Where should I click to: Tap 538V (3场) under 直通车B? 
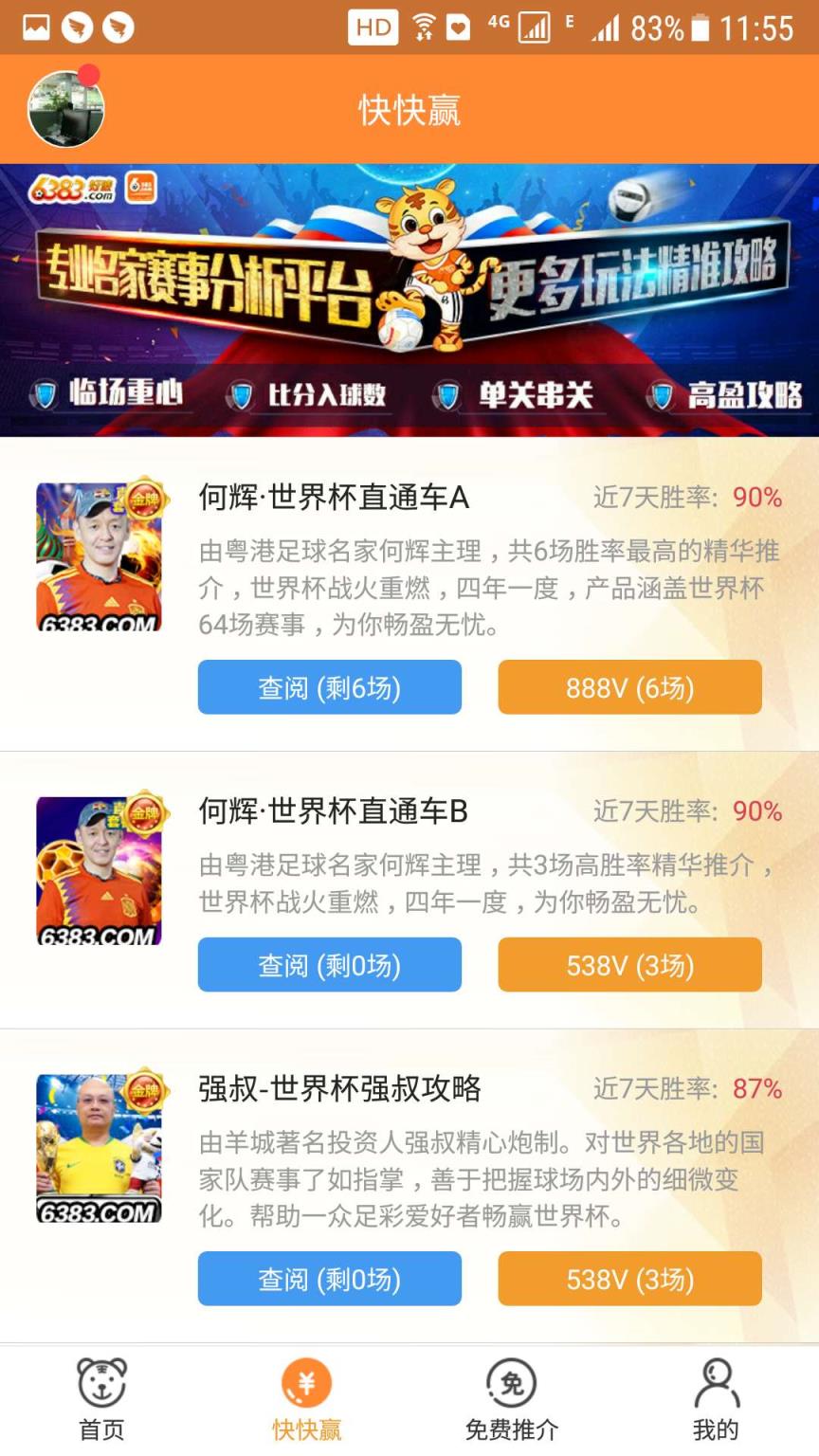[629, 965]
